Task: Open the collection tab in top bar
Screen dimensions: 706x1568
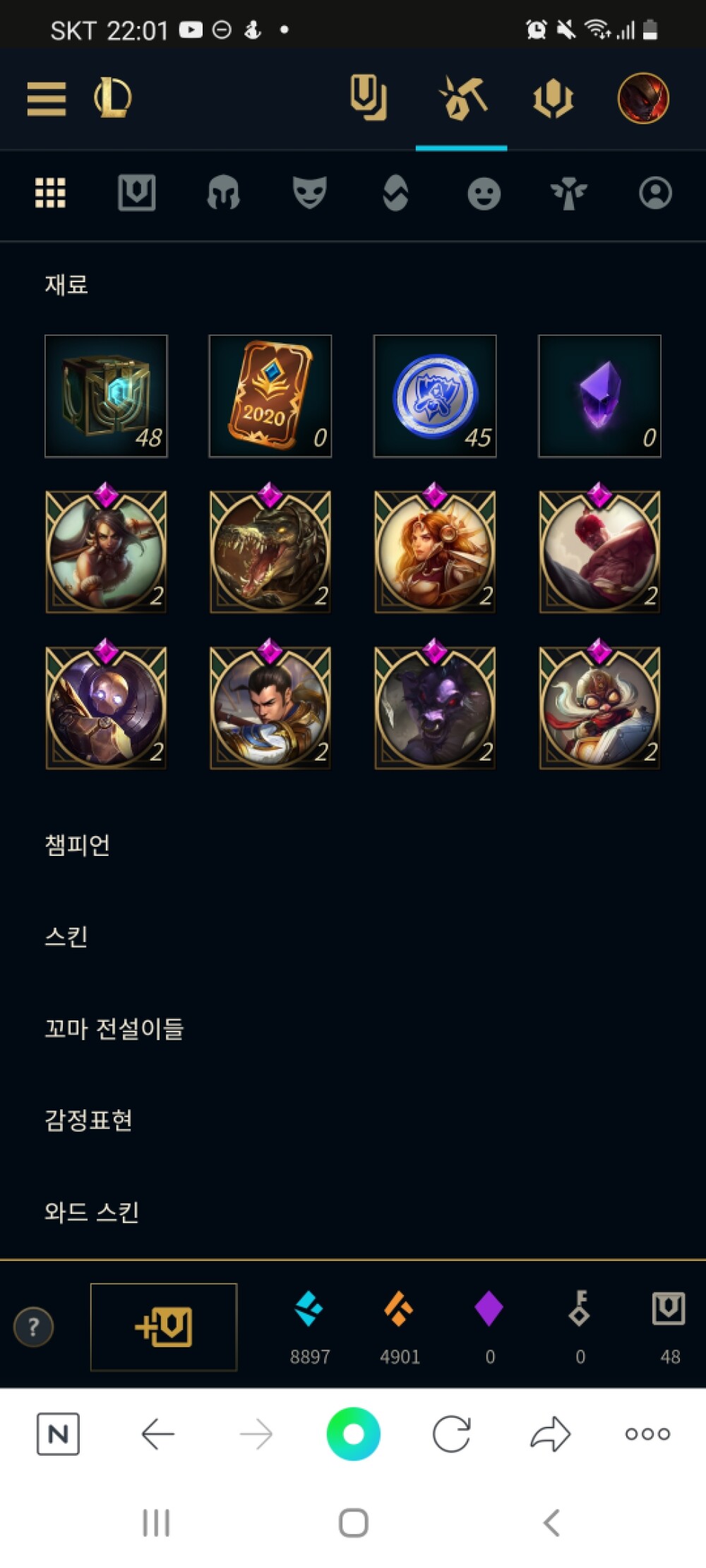Action: click(369, 98)
